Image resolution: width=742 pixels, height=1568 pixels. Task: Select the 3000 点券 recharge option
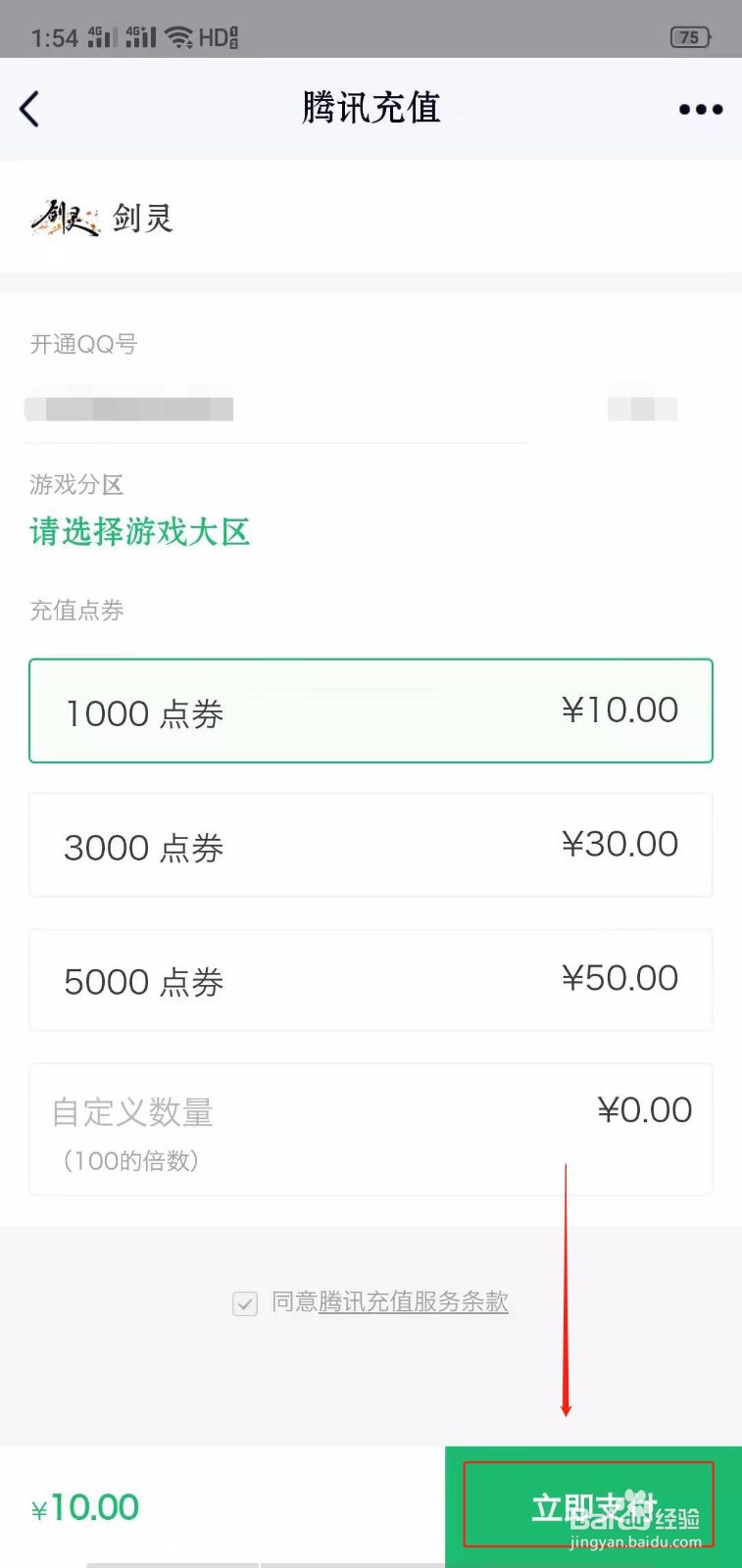point(371,846)
